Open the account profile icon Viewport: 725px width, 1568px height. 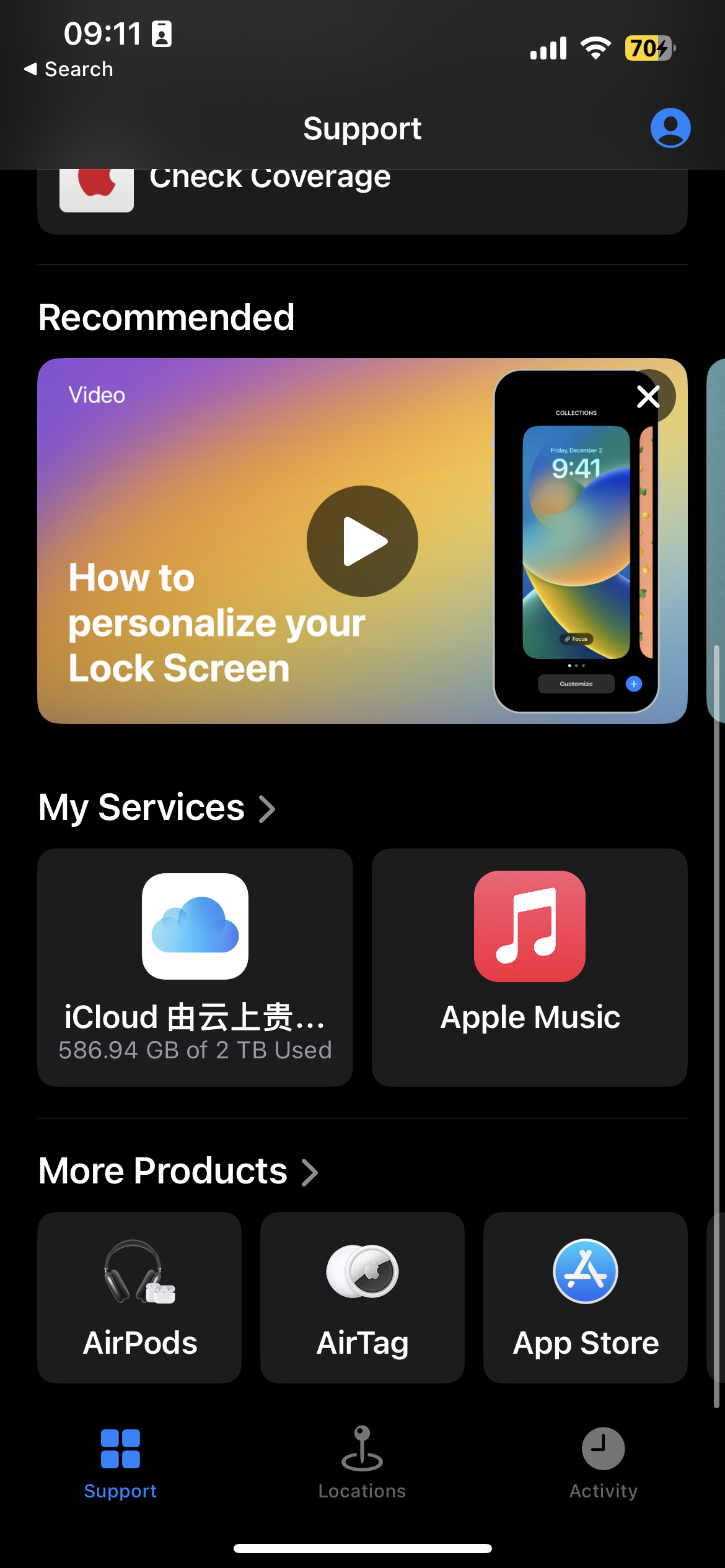point(670,128)
